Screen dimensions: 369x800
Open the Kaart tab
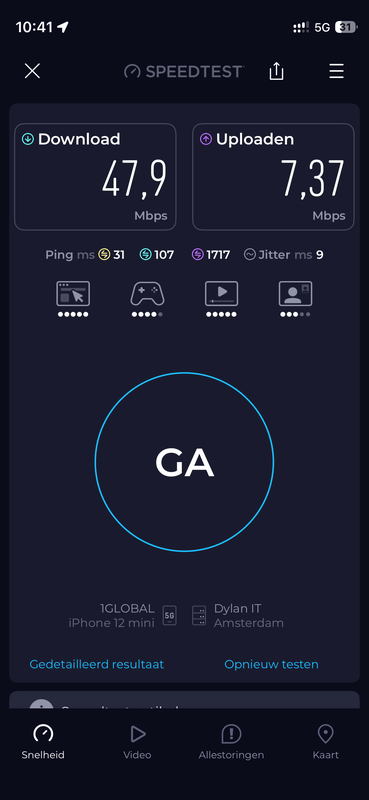point(326,742)
